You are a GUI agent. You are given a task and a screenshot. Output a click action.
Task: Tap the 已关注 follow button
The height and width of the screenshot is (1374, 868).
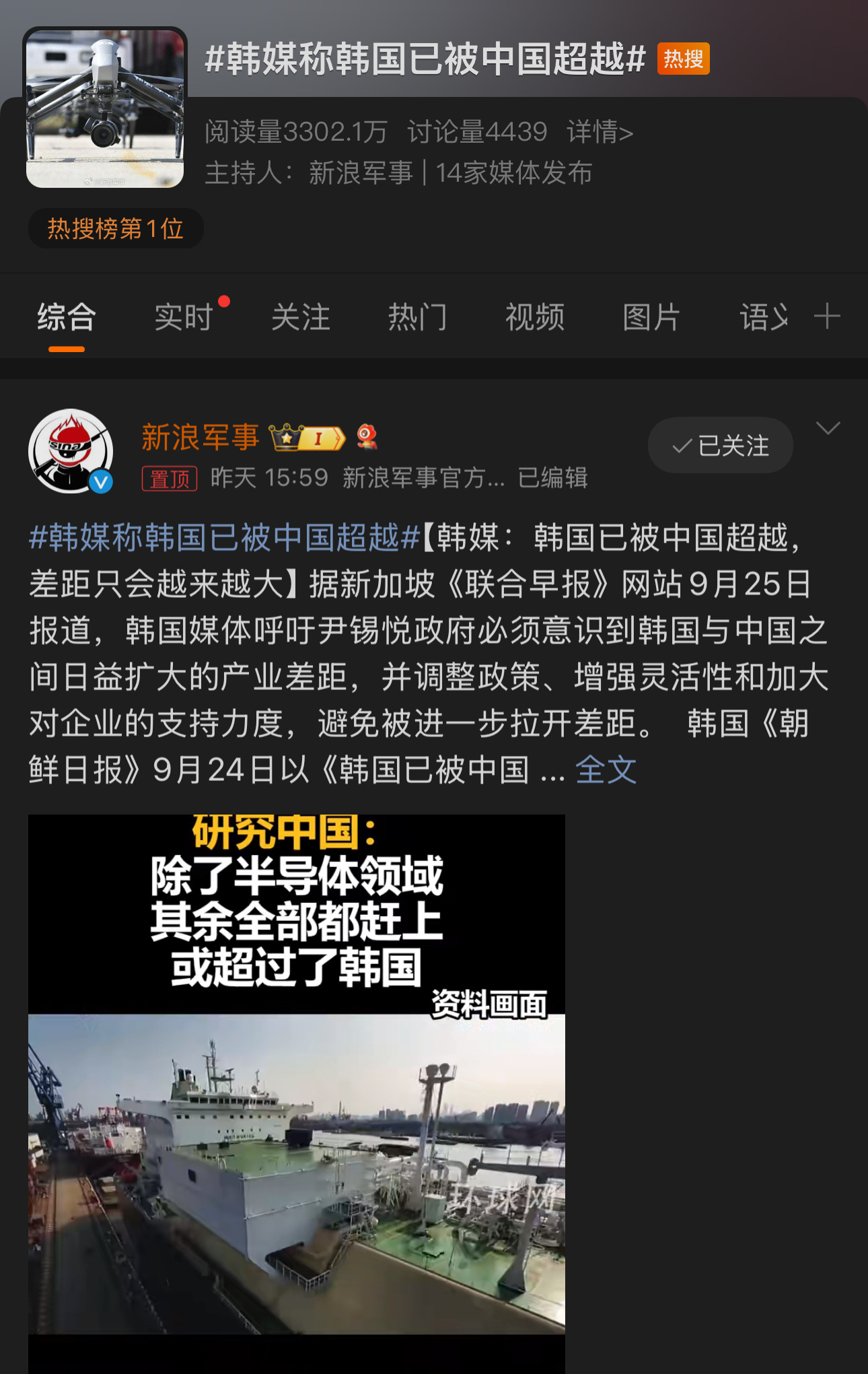pyautogui.click(x=720, y=445)
